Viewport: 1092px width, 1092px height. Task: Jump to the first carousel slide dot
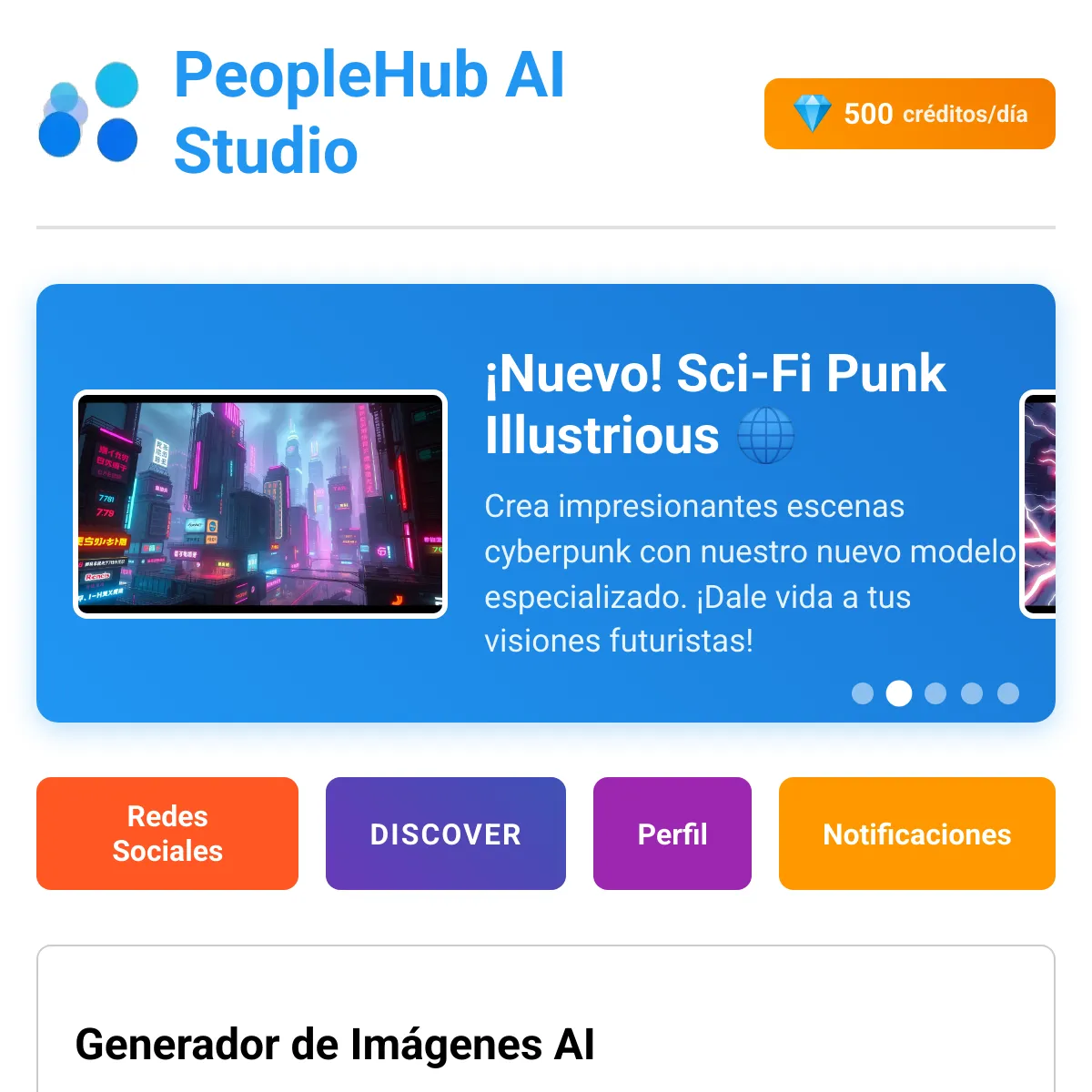point(863,693)
